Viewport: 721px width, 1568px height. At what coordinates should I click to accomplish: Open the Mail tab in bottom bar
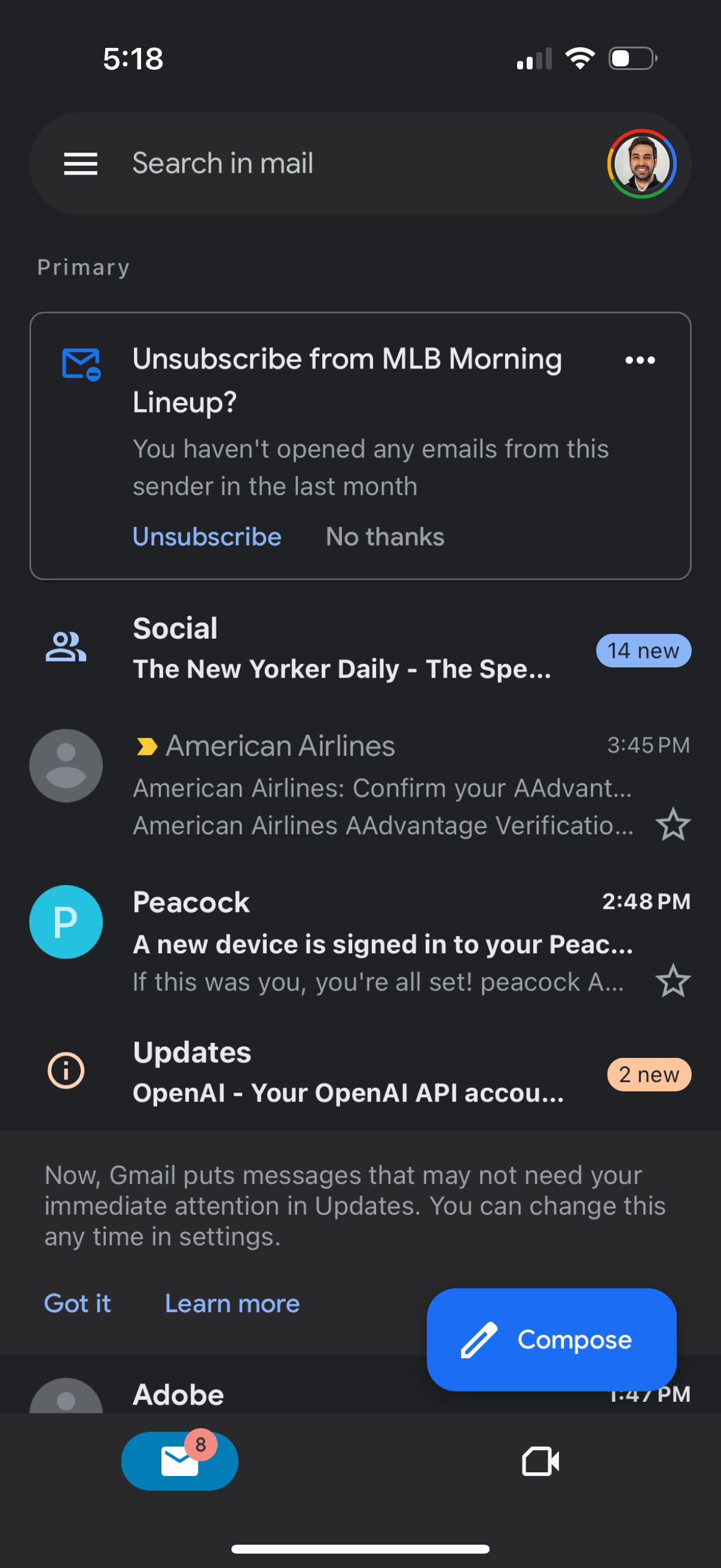pos(179,1461)
